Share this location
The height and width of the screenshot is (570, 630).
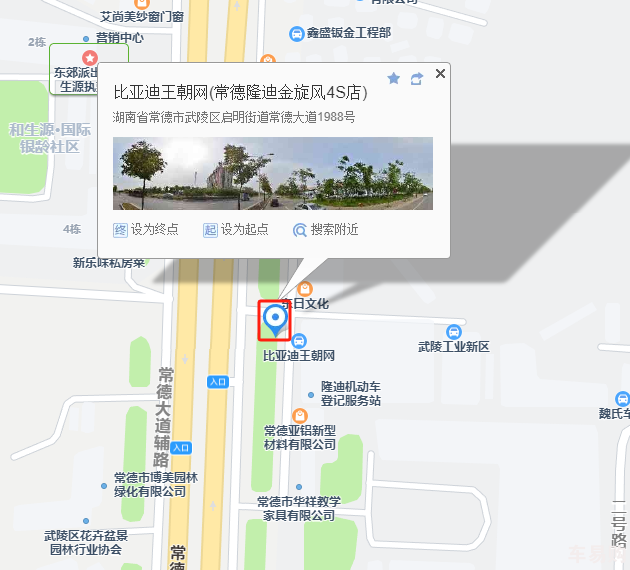coord(417,78)
